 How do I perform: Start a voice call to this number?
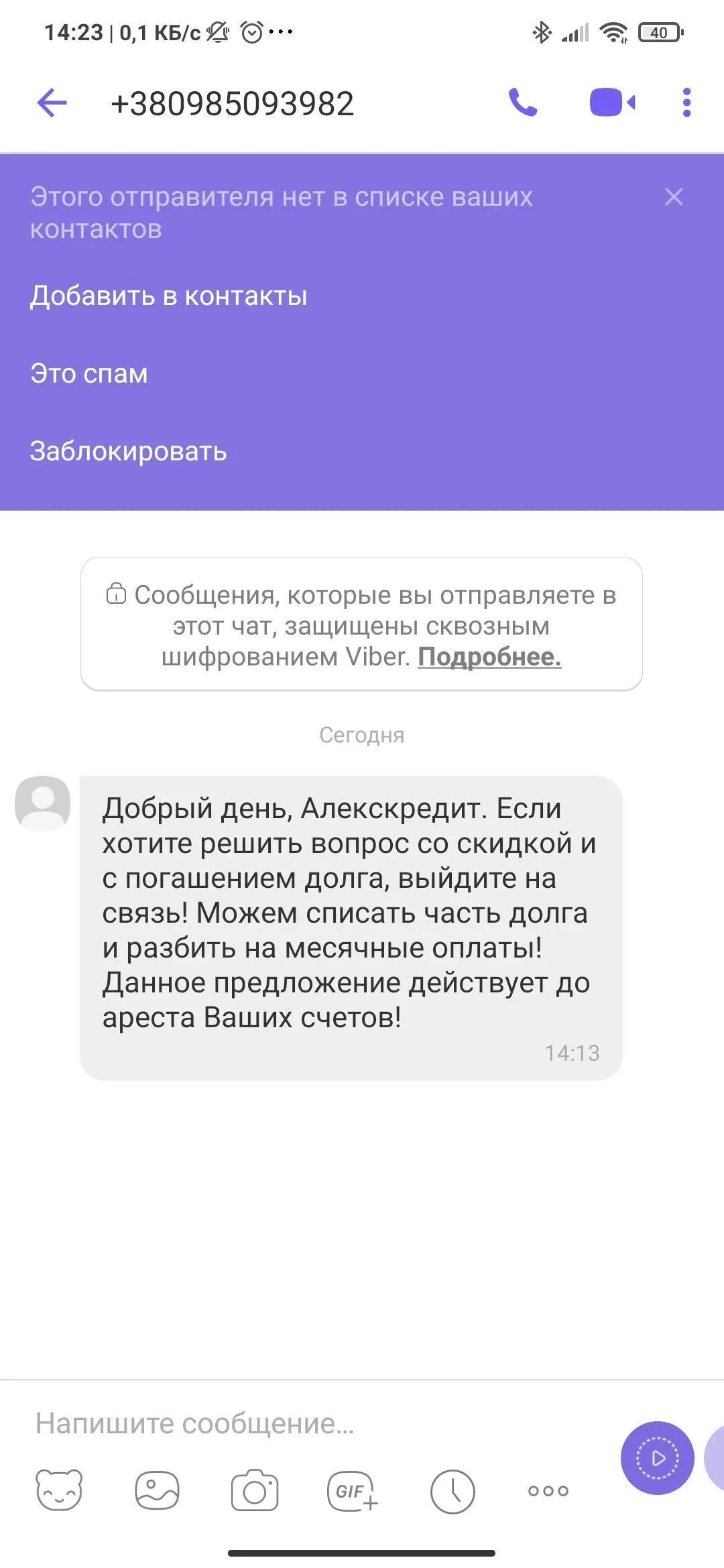coord(523,103)
